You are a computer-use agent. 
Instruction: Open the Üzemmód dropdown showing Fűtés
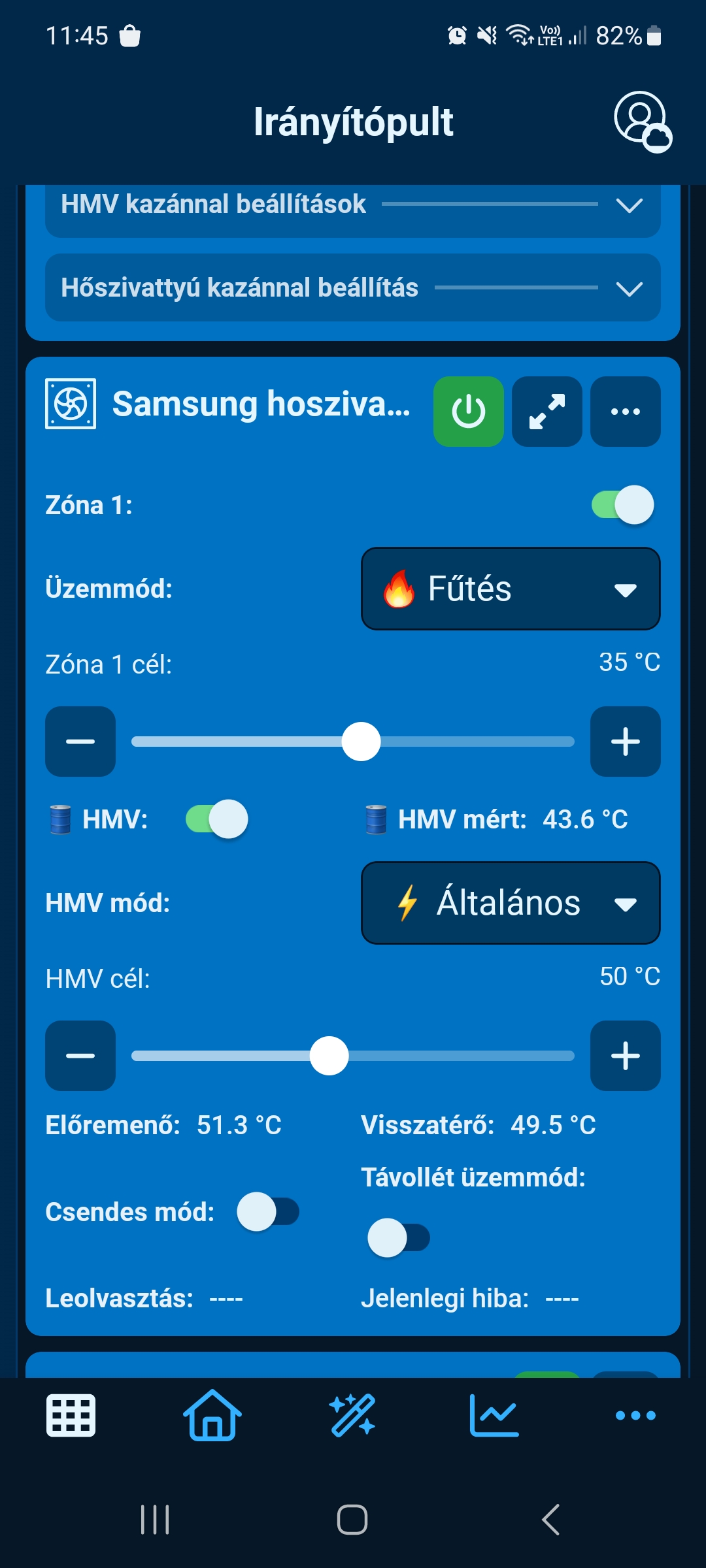510,589
